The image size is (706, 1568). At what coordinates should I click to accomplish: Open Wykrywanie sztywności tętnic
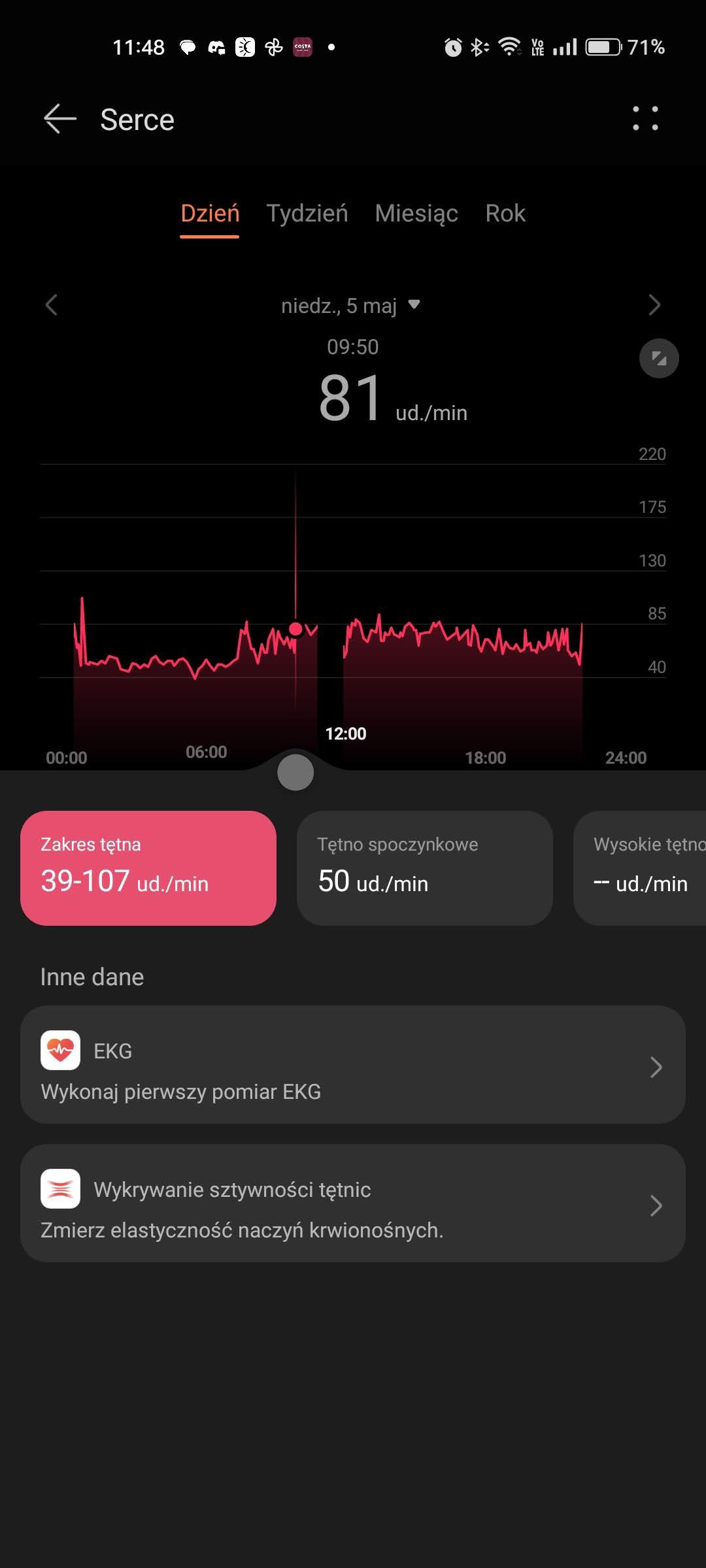coord(353,1203)
